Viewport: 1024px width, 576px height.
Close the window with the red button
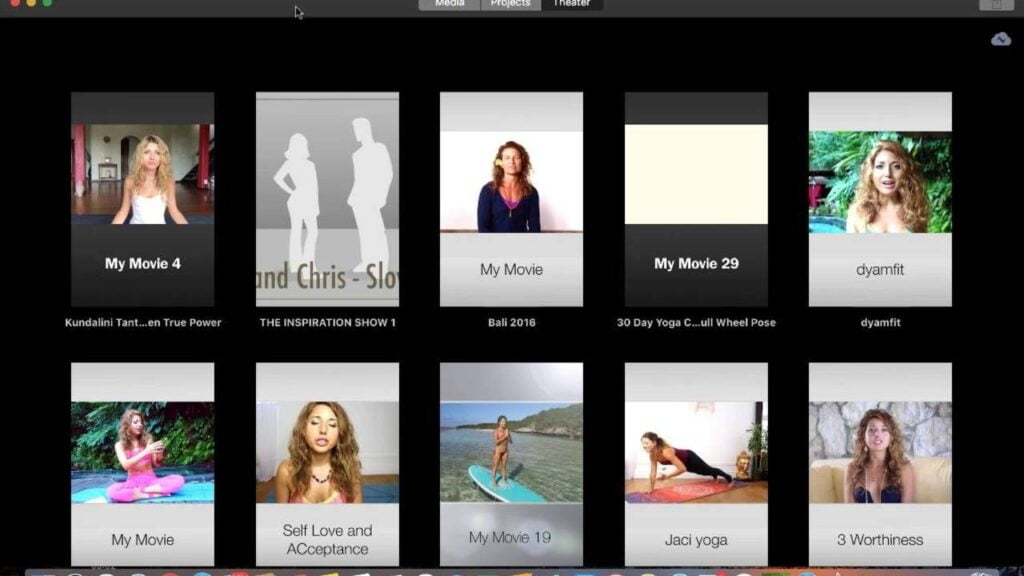pos(14,3)
